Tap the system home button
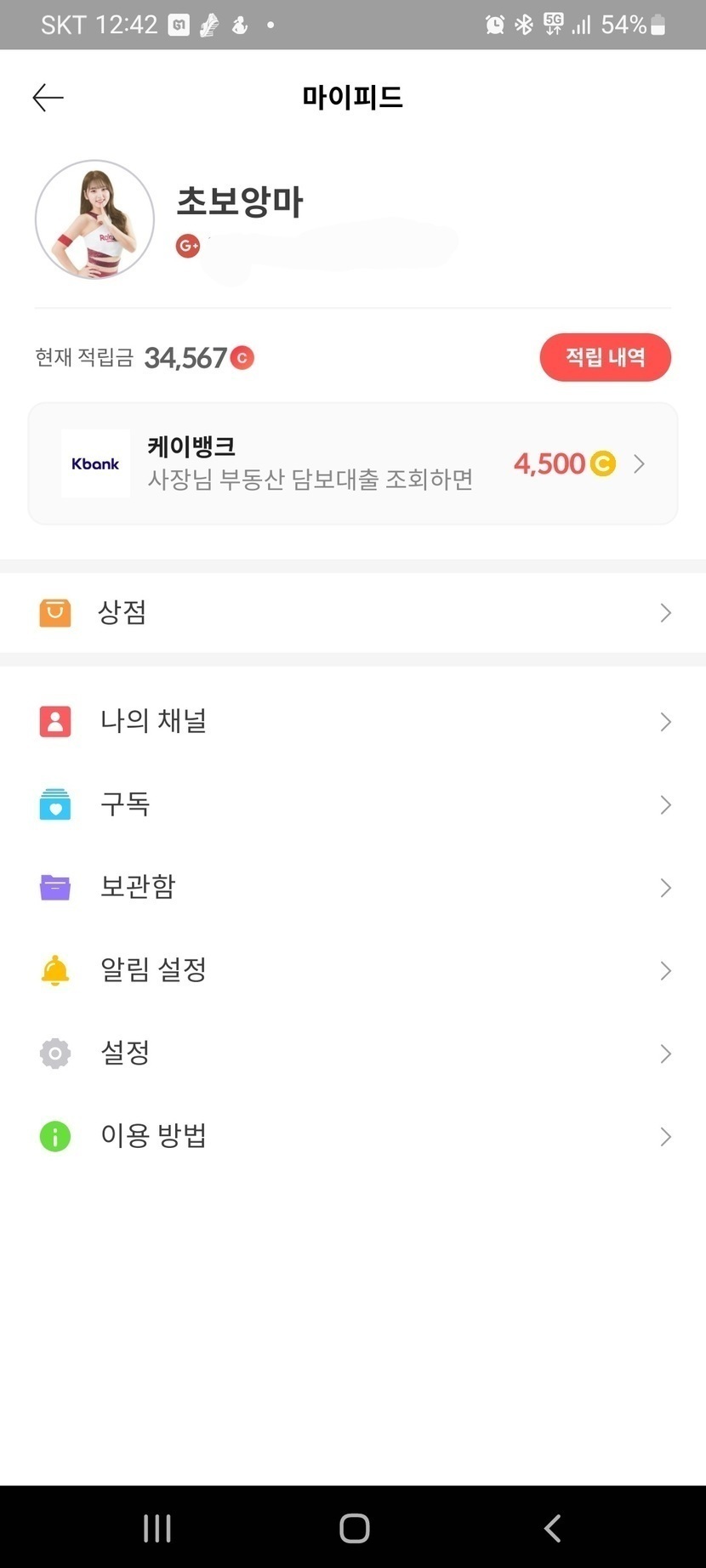Image resolution: width=706 pixels, height=1568 pixels. point(354,1528)
